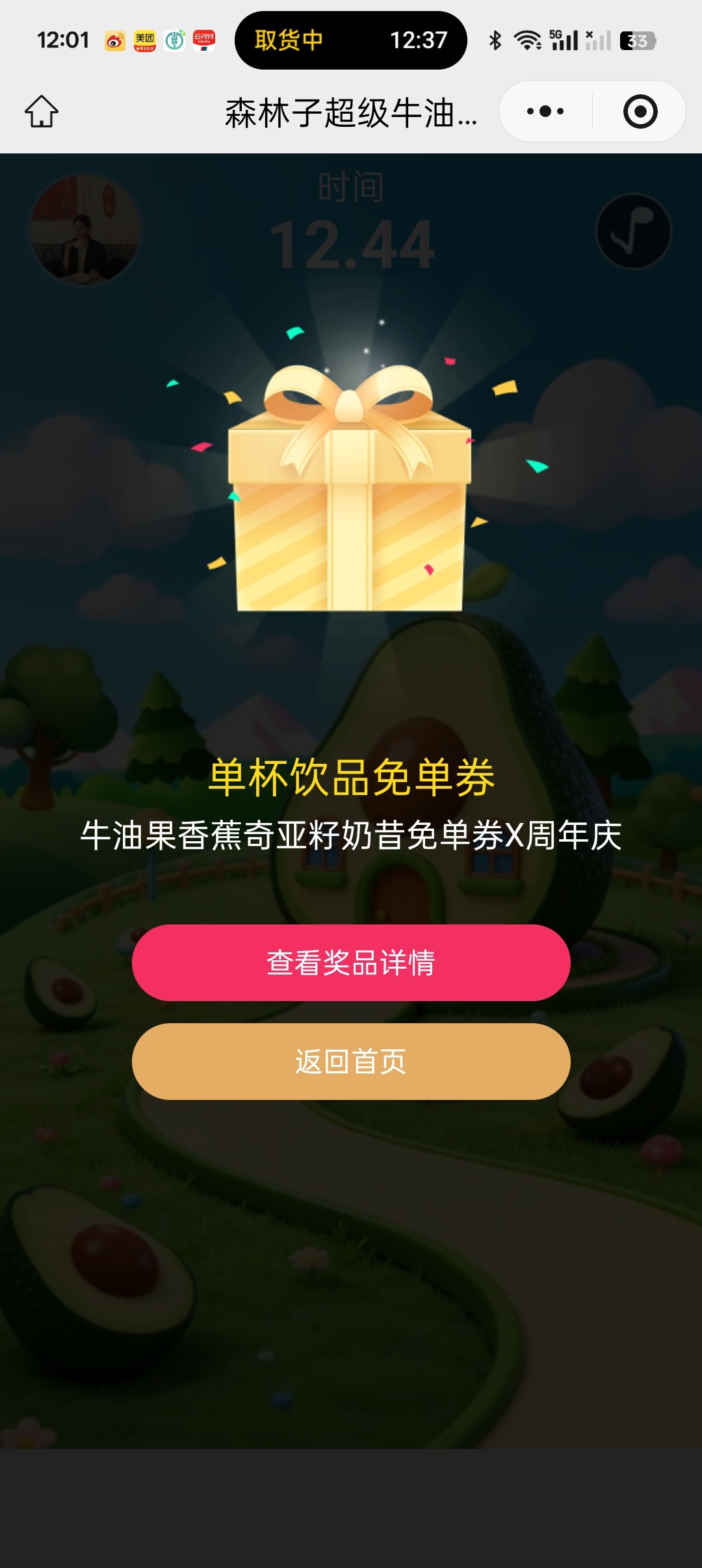Close the mini program via the circle button
Image resolution: width=702 pixels, height=1568 pixels.
tap(640, 112)
